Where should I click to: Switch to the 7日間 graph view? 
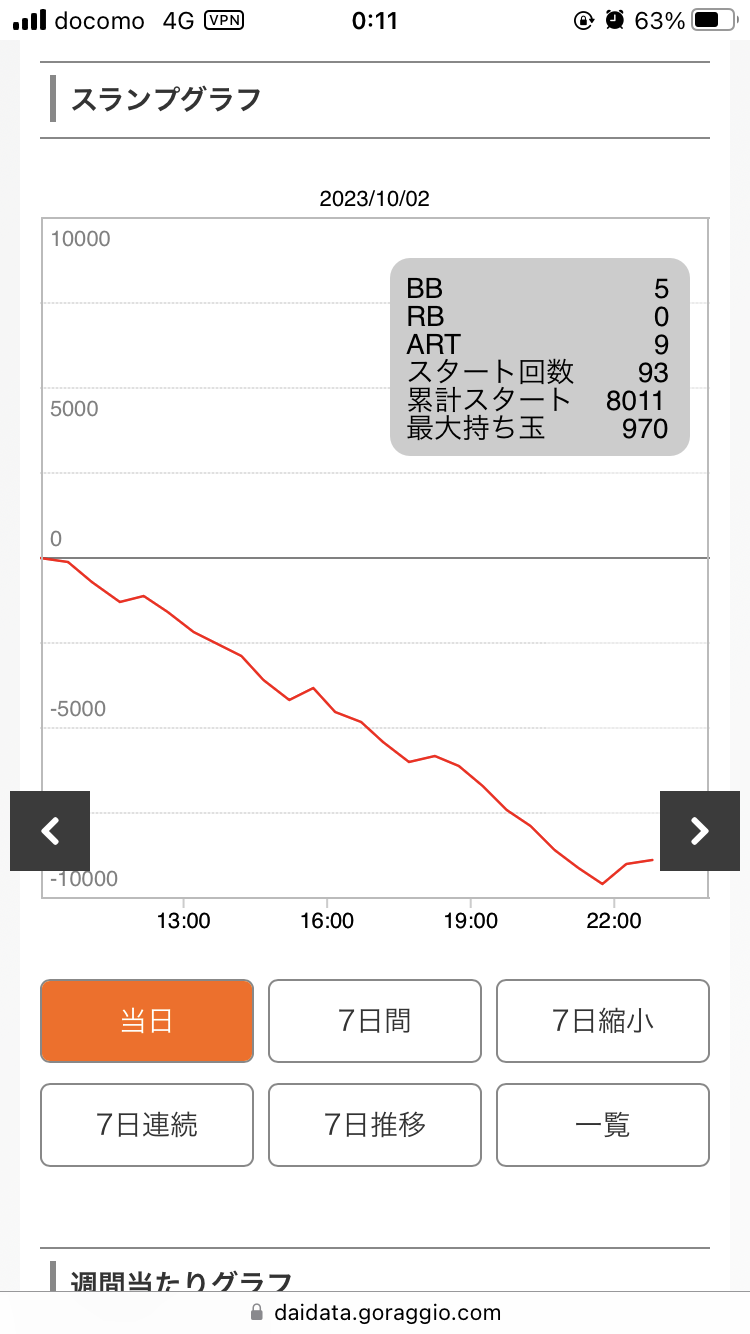coord(375,1021)
